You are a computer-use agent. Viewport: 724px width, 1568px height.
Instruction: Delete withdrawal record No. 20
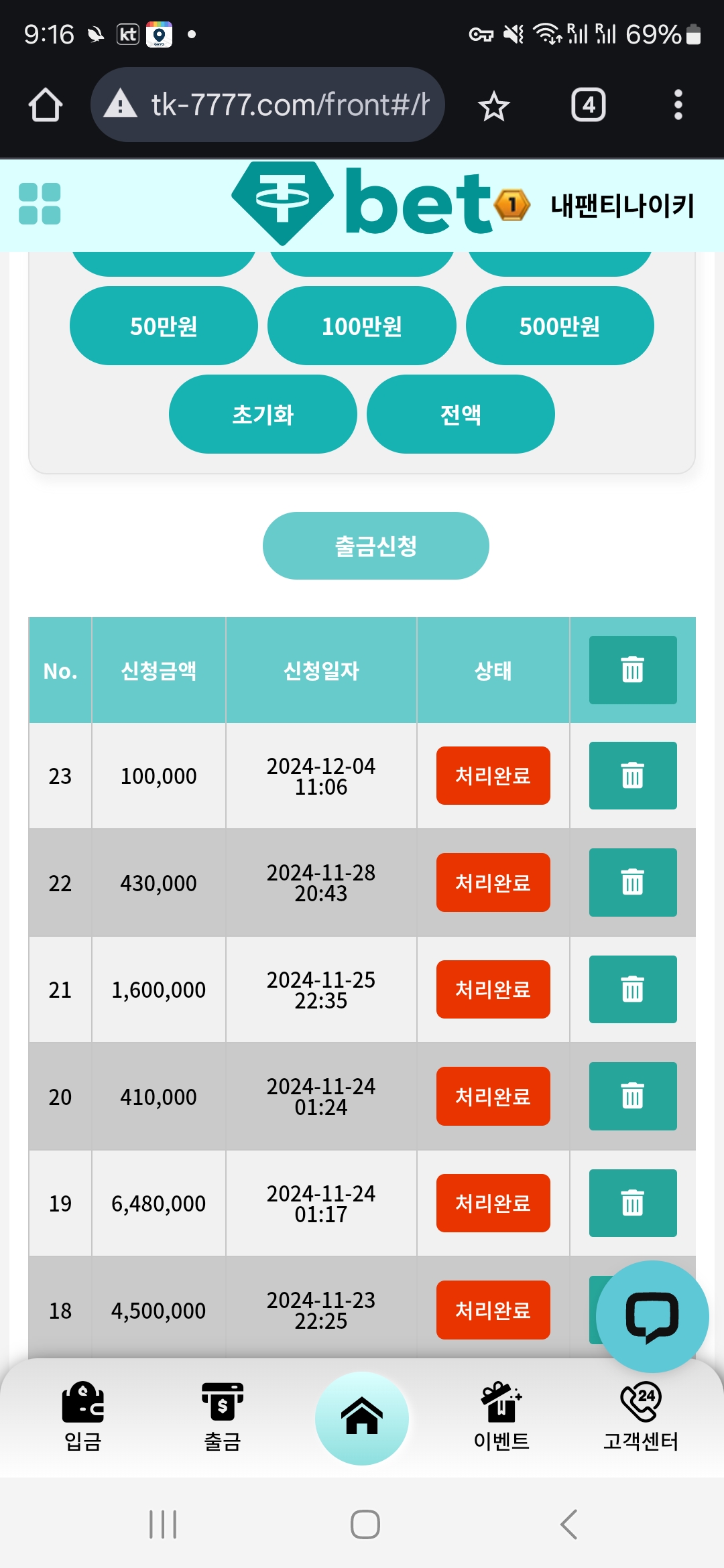click(633, 1096)
